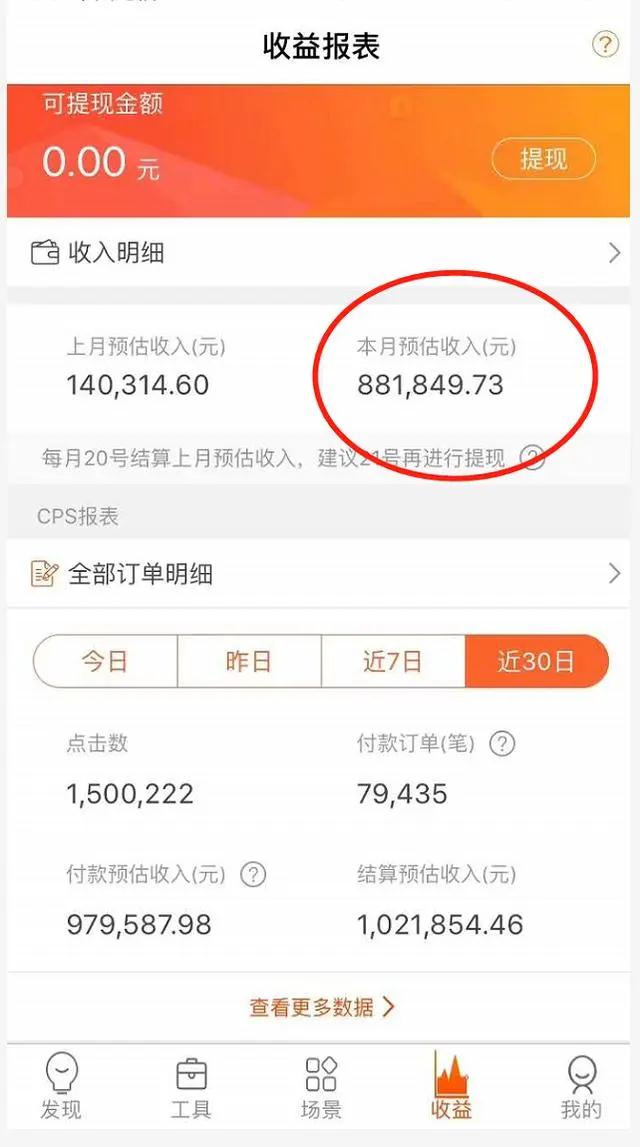Select the 近30日 range
Viewport: 640px width, 1147px height.
tap(537, 662)
